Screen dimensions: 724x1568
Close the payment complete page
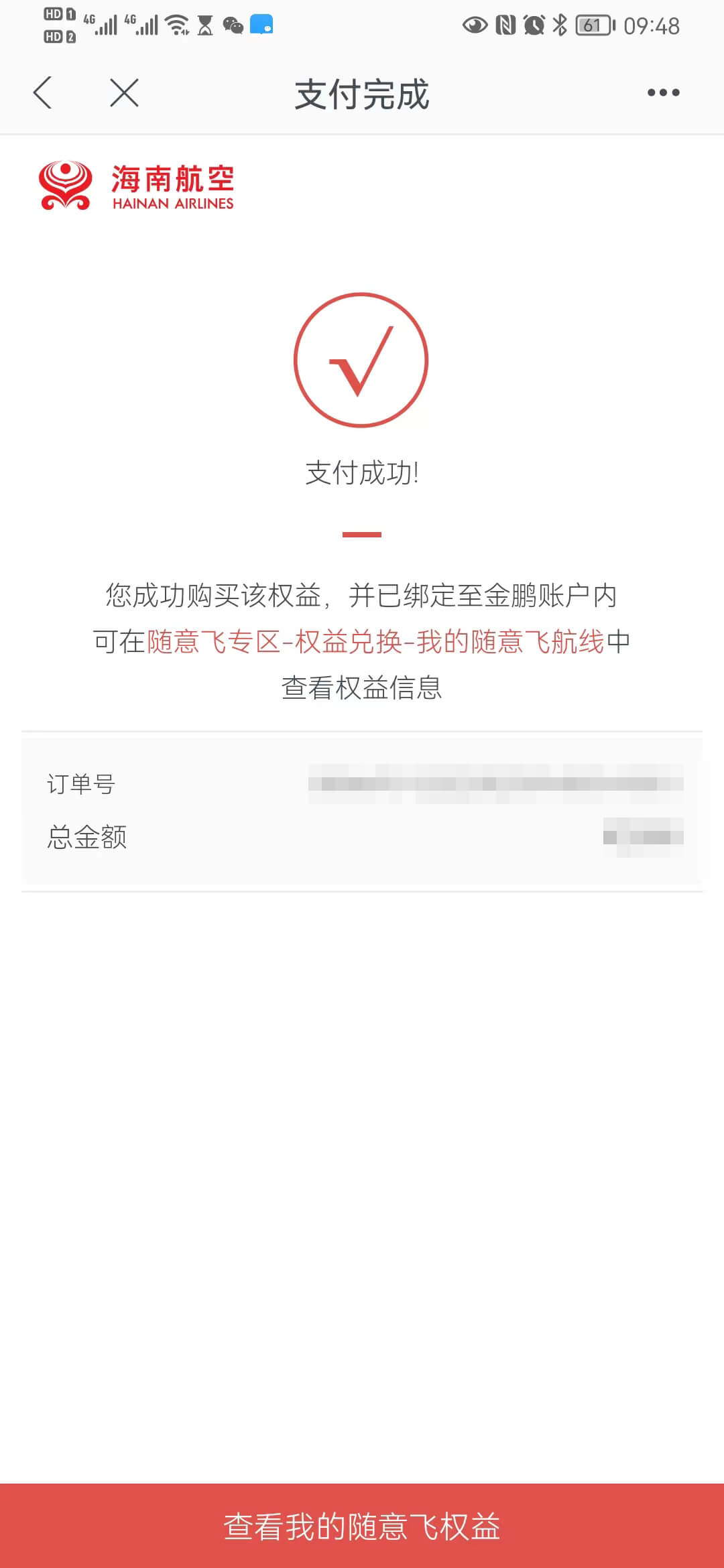click(124, 92)
